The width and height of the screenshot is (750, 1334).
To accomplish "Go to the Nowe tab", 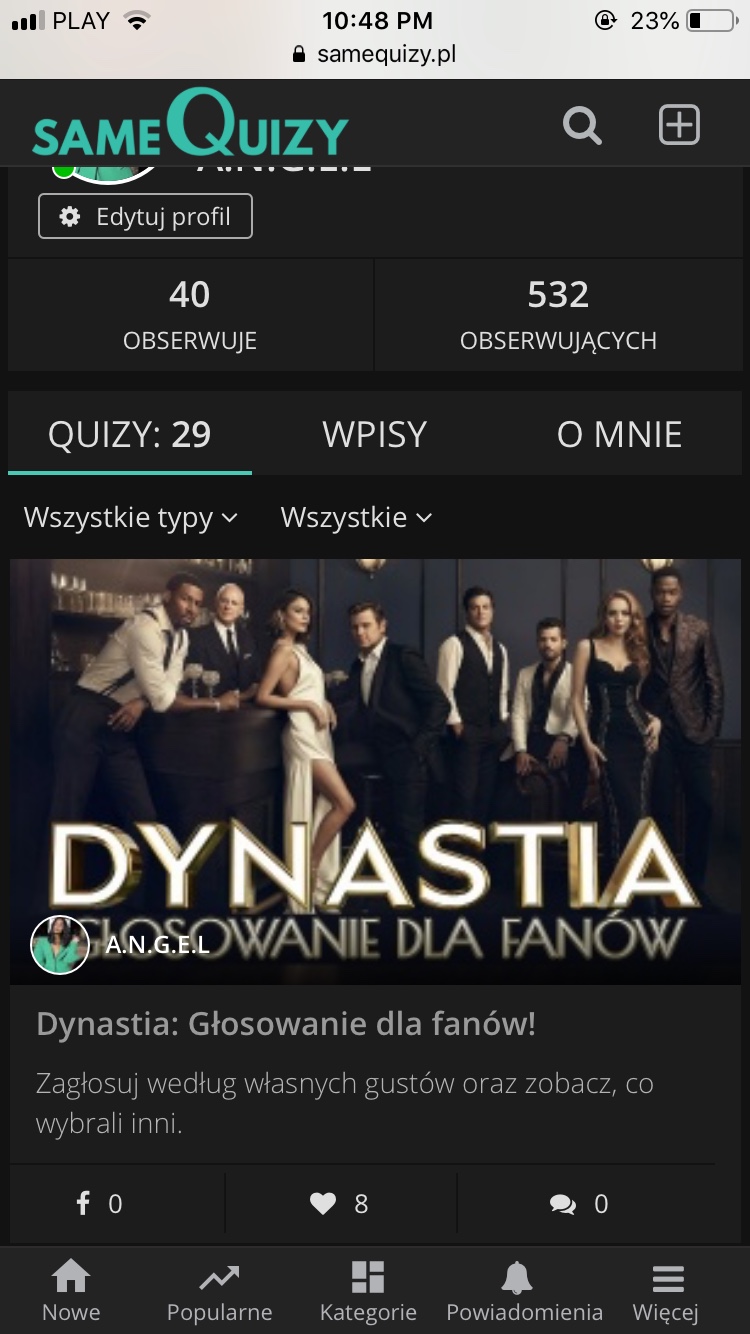I will 71,1291.
